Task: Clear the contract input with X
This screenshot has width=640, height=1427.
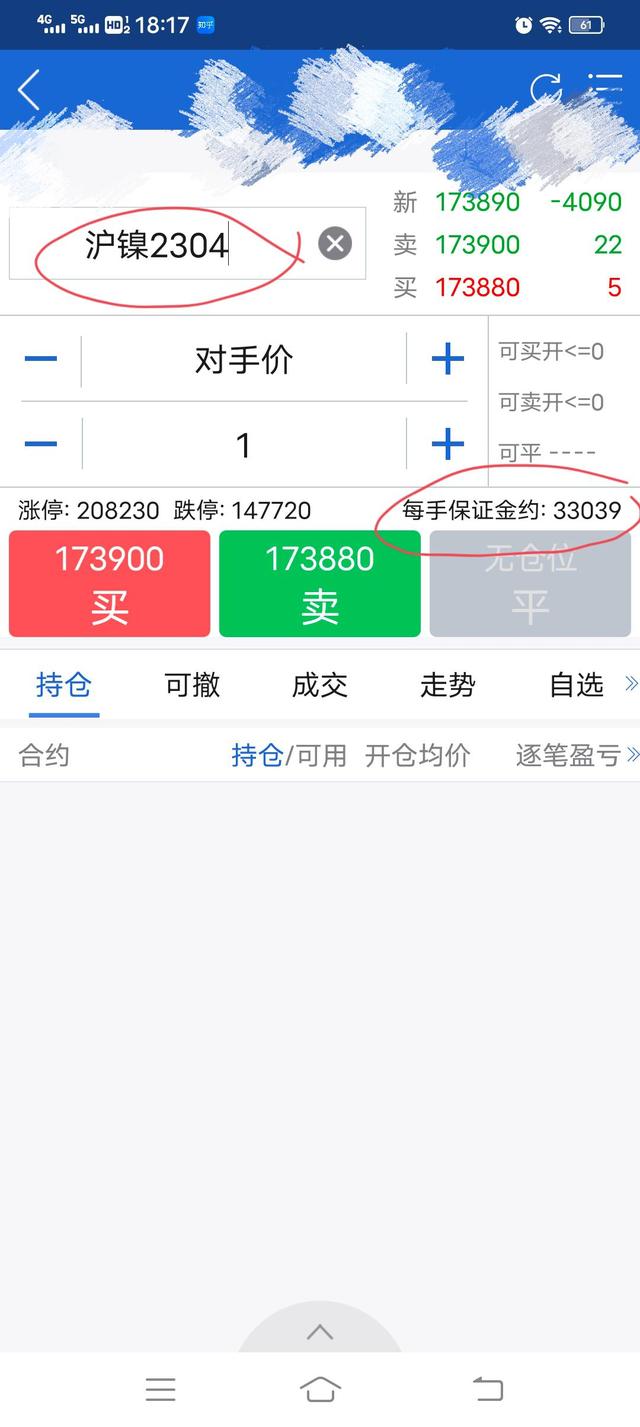Action: click(x=335, y=243)
